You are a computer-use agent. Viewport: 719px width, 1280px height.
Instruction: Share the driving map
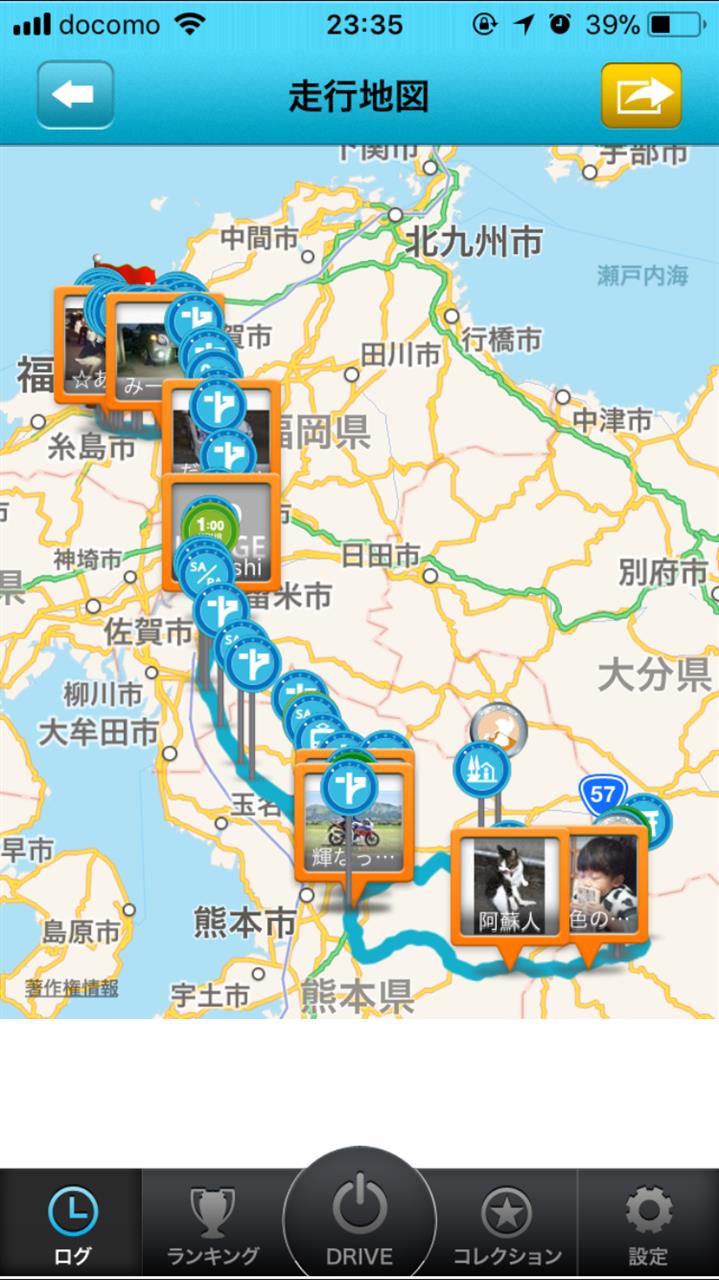pos(641,96)
